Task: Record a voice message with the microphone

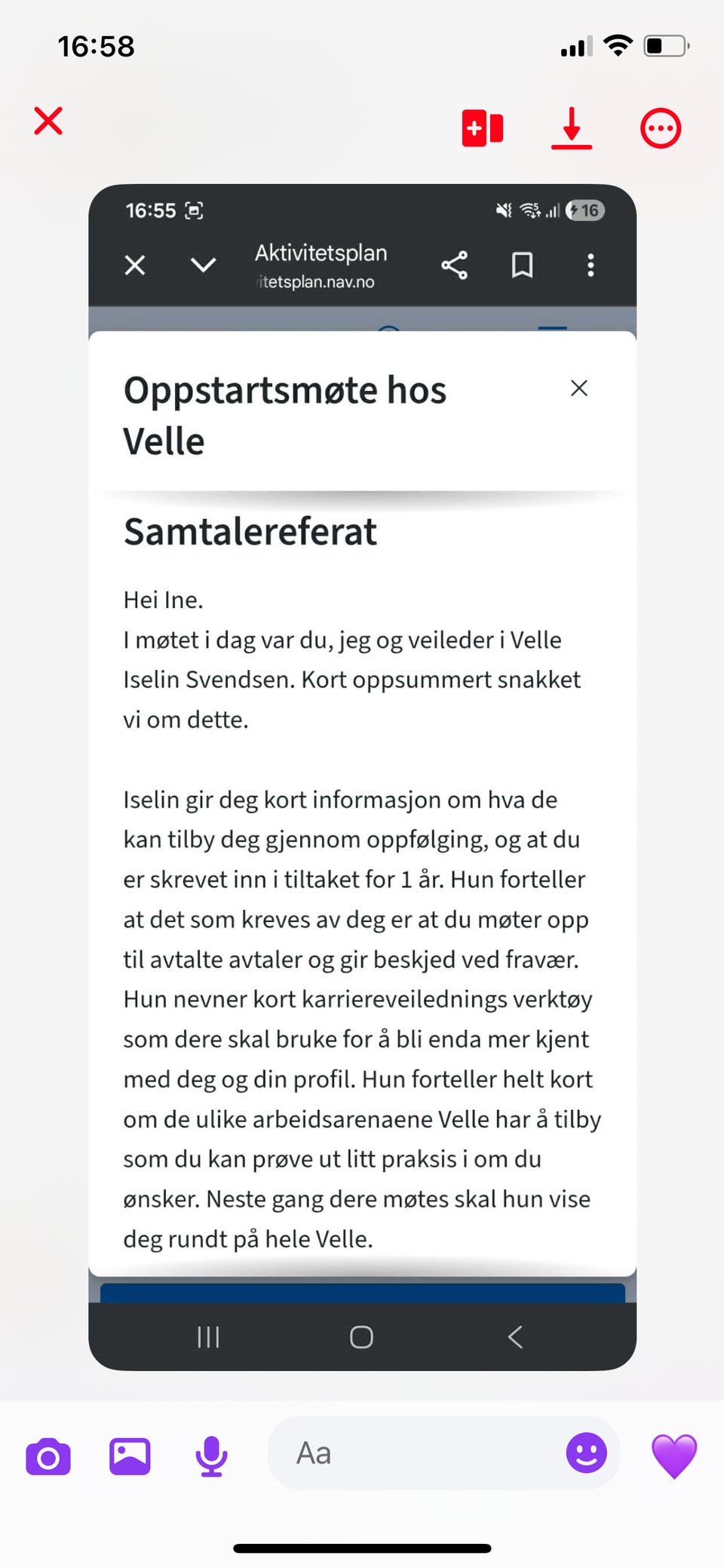Action: point(211,1454)
